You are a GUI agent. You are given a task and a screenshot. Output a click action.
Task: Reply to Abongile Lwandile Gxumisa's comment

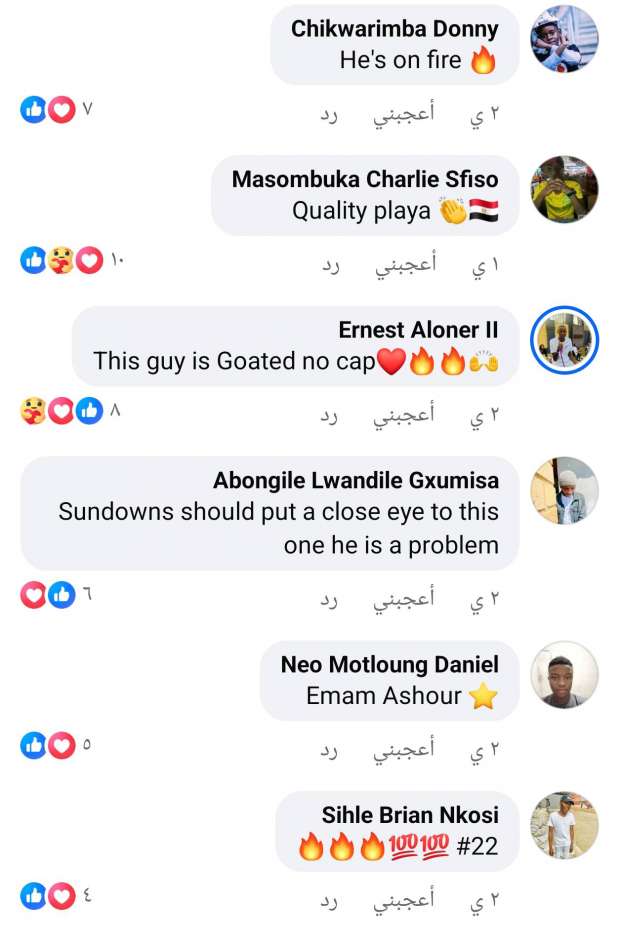point(329,599)
